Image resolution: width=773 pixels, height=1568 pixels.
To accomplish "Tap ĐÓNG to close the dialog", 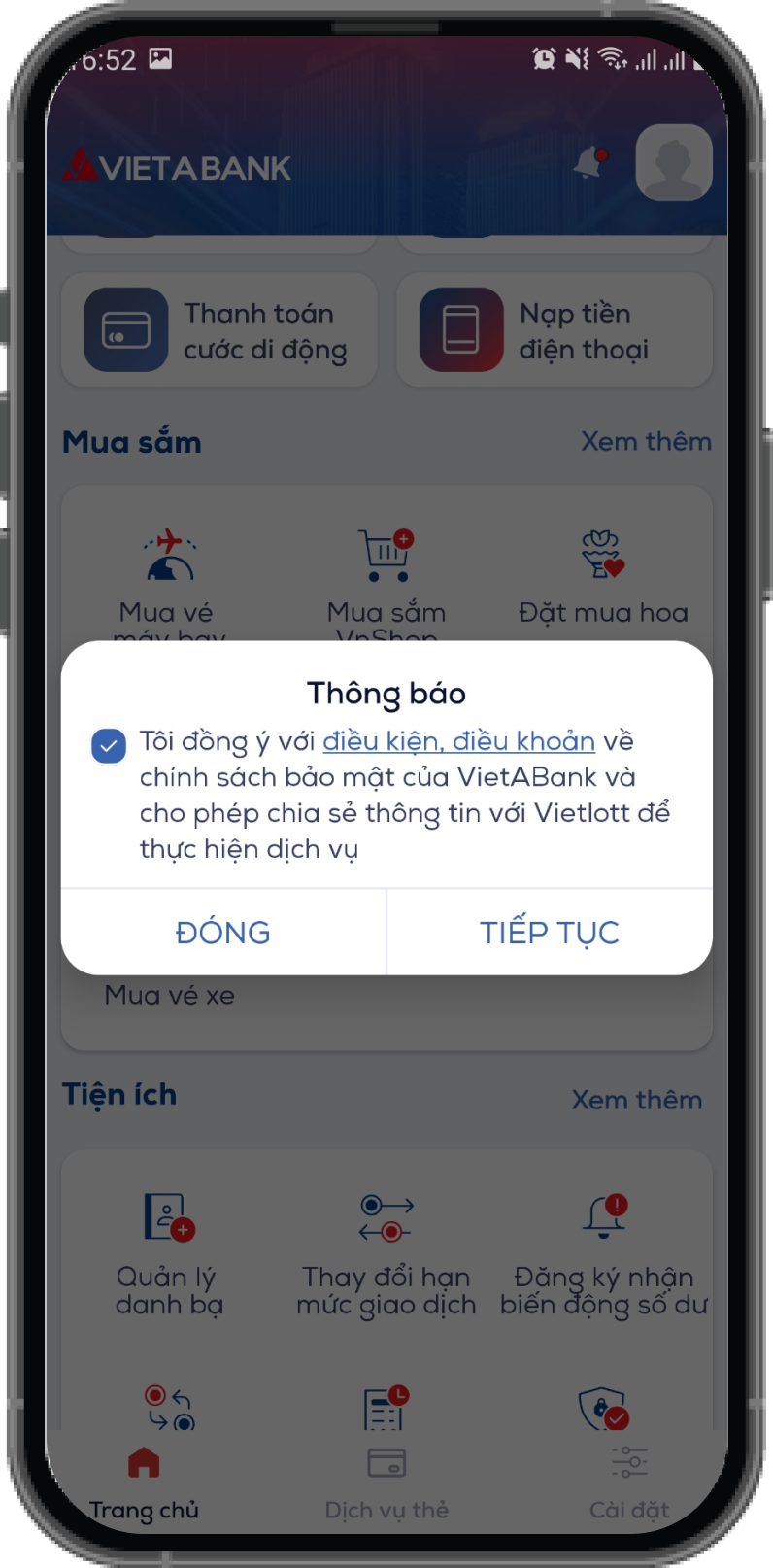I will (x=223, y=932).
